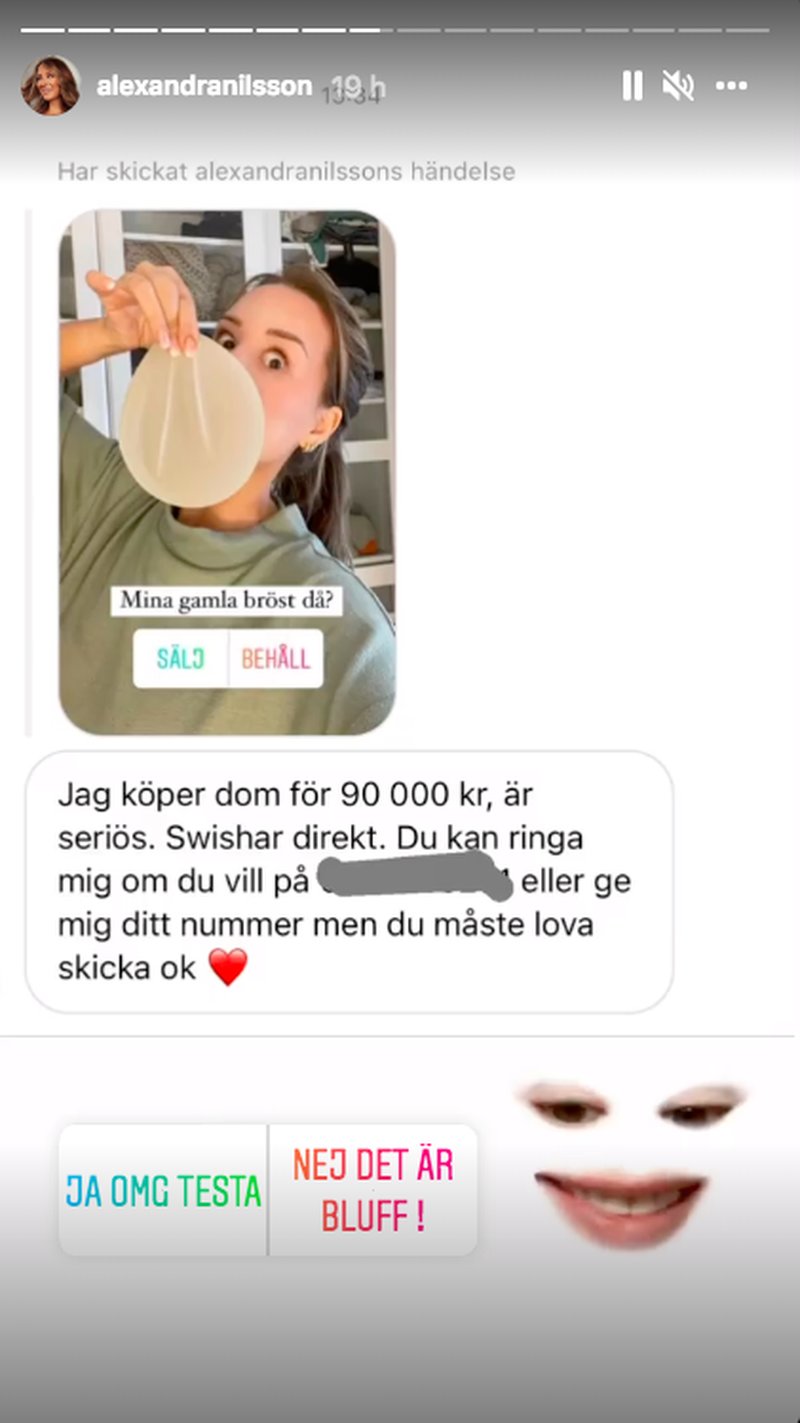Unmute the story sound
This screenshot has height=1423, width=800.
pos(679,86)
